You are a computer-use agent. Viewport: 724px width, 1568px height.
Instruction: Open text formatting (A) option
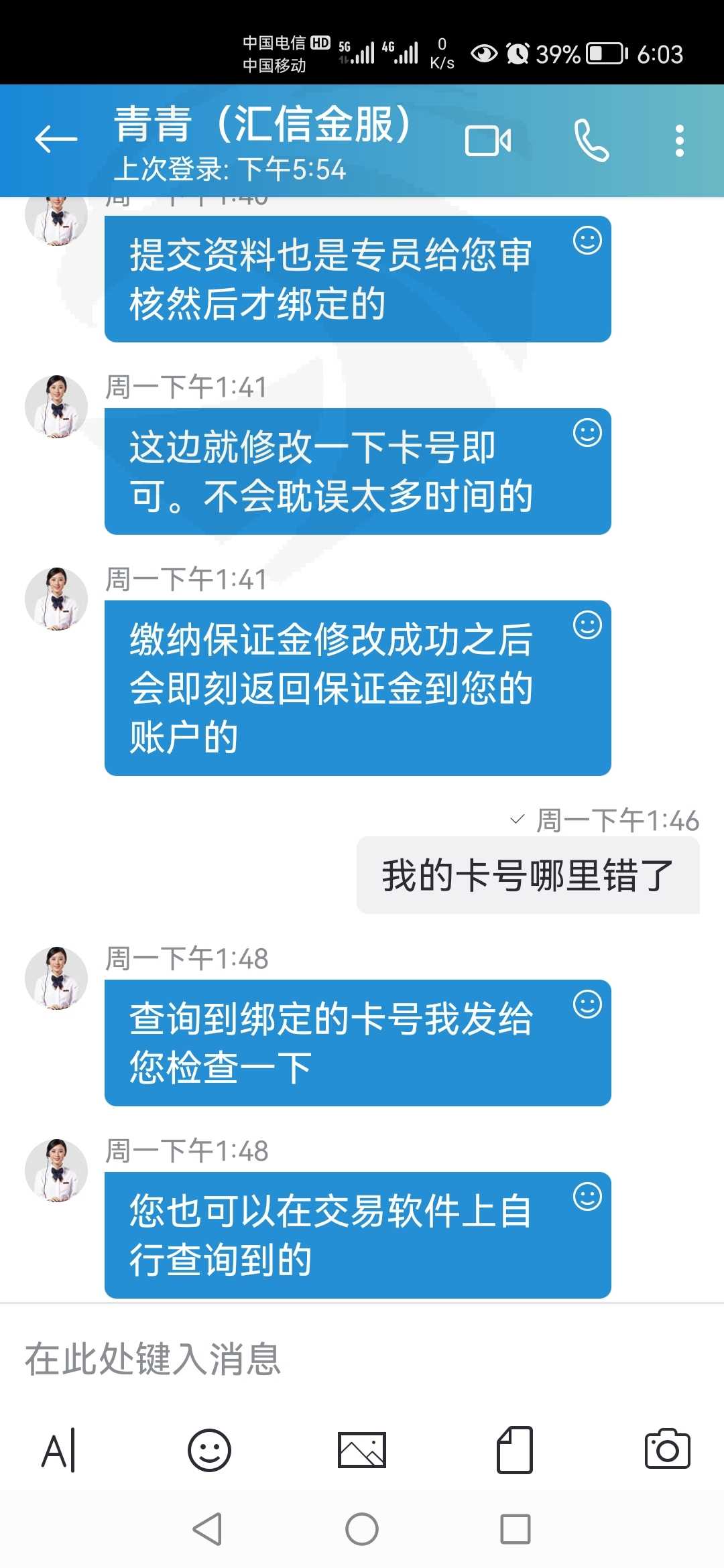59,1451
